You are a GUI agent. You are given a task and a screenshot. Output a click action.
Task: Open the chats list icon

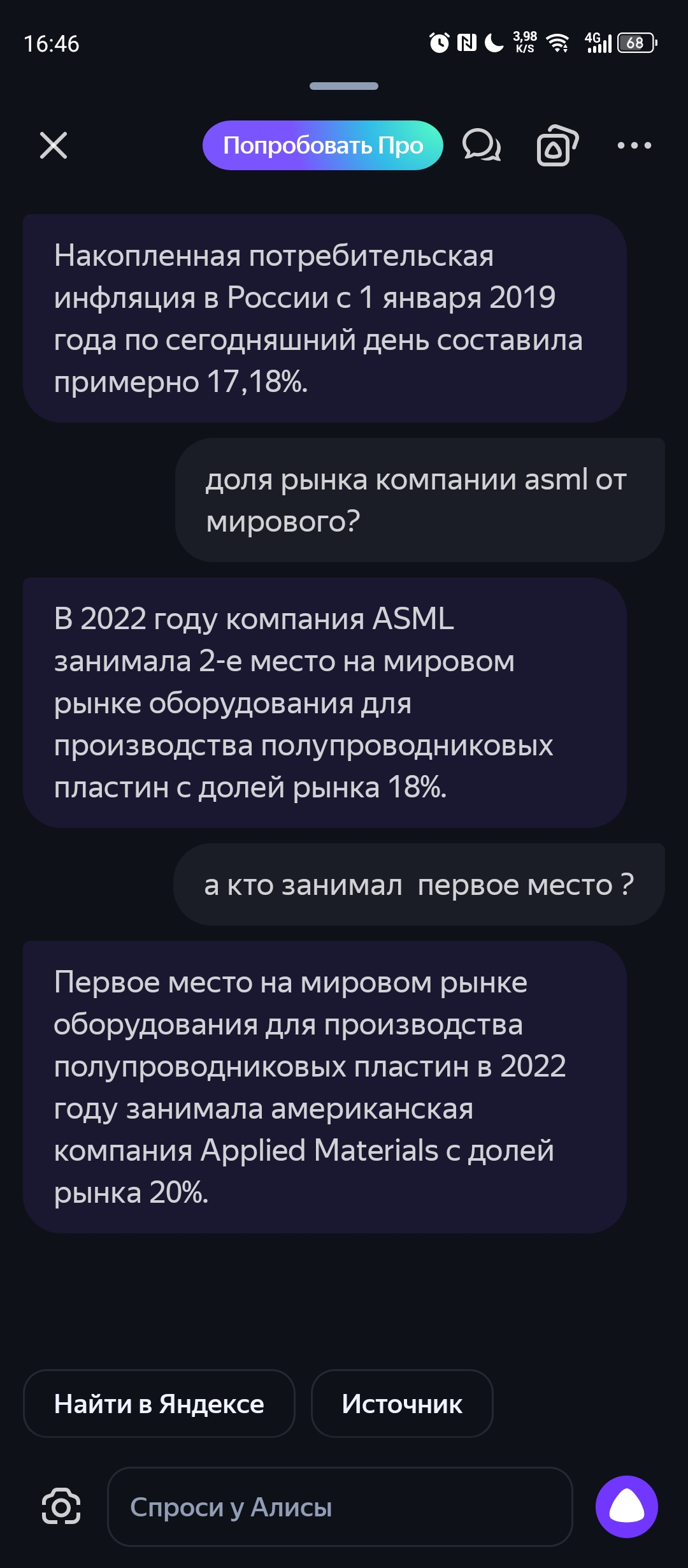coord(482,145)
